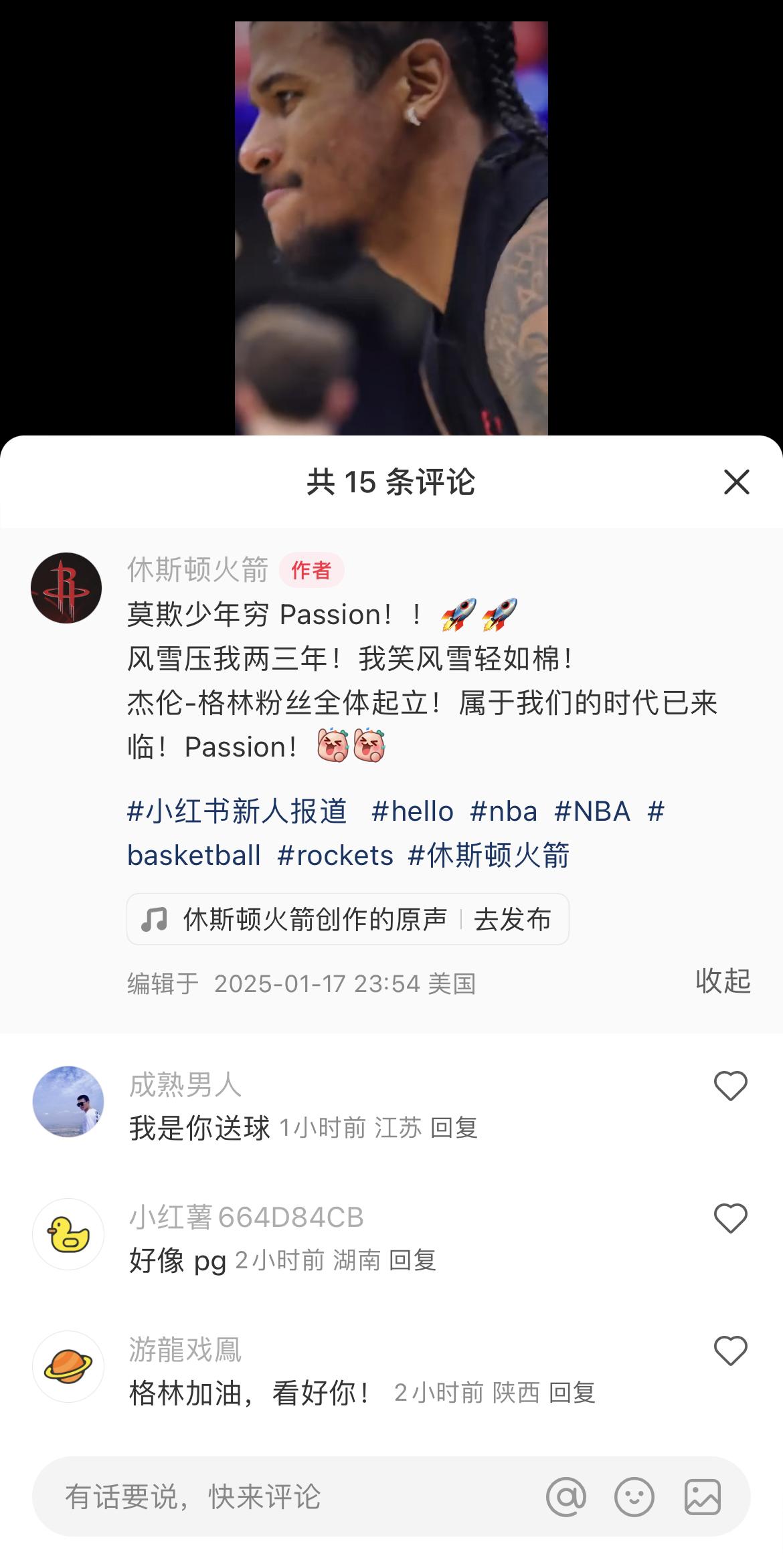This screenshot has height=1568, width=783.
Task: Attach an image to the comment
Action: pyautogui.click(x=702, y=1497)
